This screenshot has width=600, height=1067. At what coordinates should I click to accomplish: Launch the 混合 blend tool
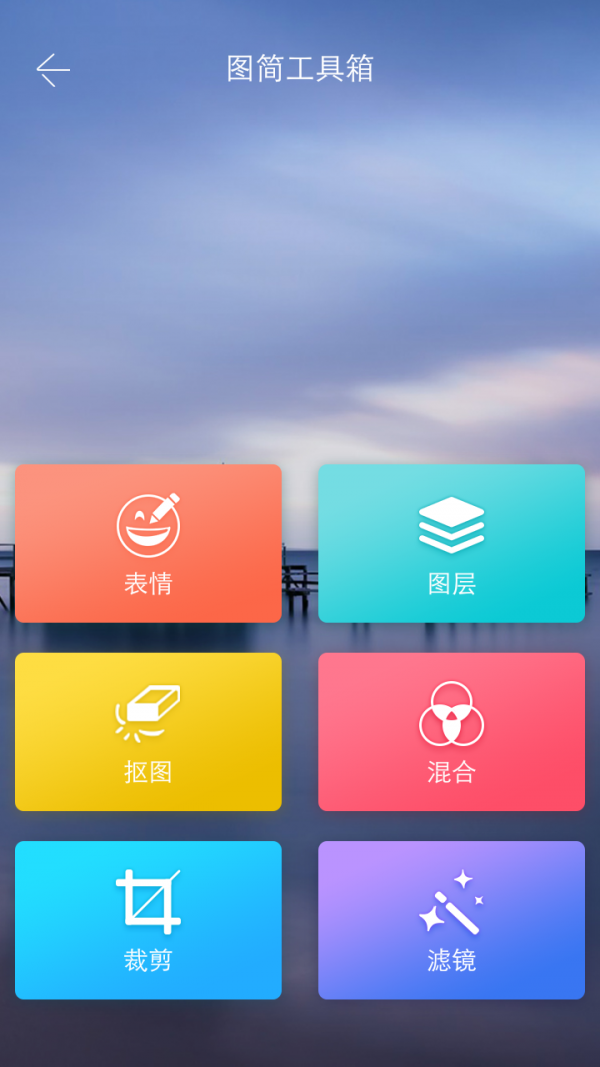(451, 731)
